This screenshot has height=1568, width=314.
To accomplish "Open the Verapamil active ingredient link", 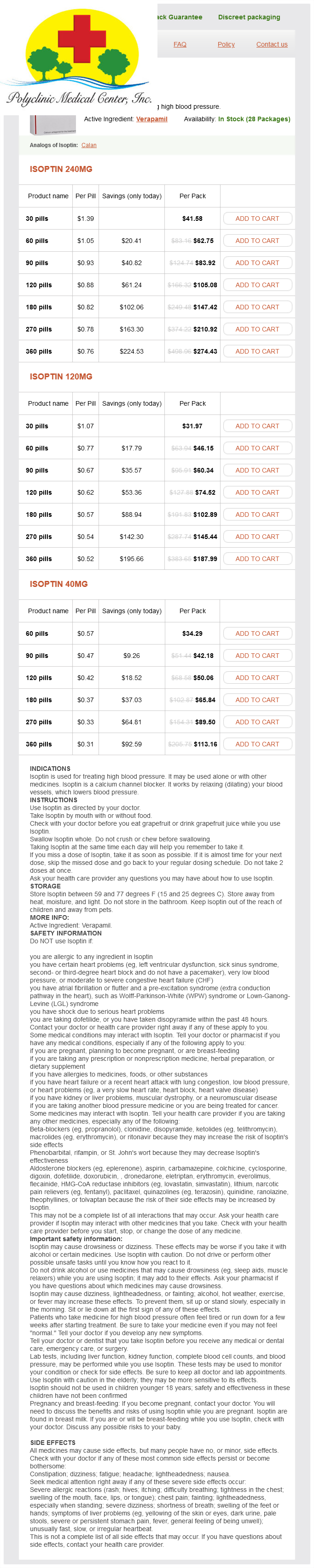I will point(151,119).
